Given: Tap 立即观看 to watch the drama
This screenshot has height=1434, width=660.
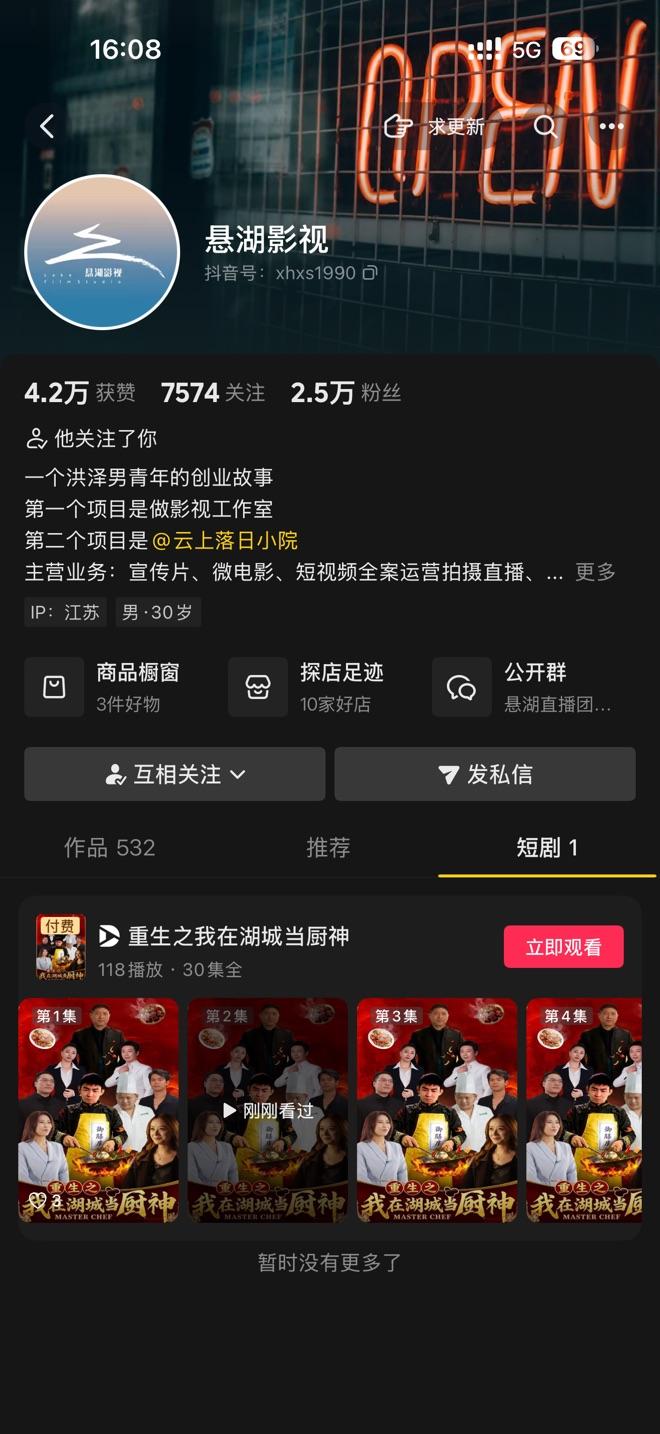Looking at the screenshot, I should pyautogui.click(x=563, y=947).
